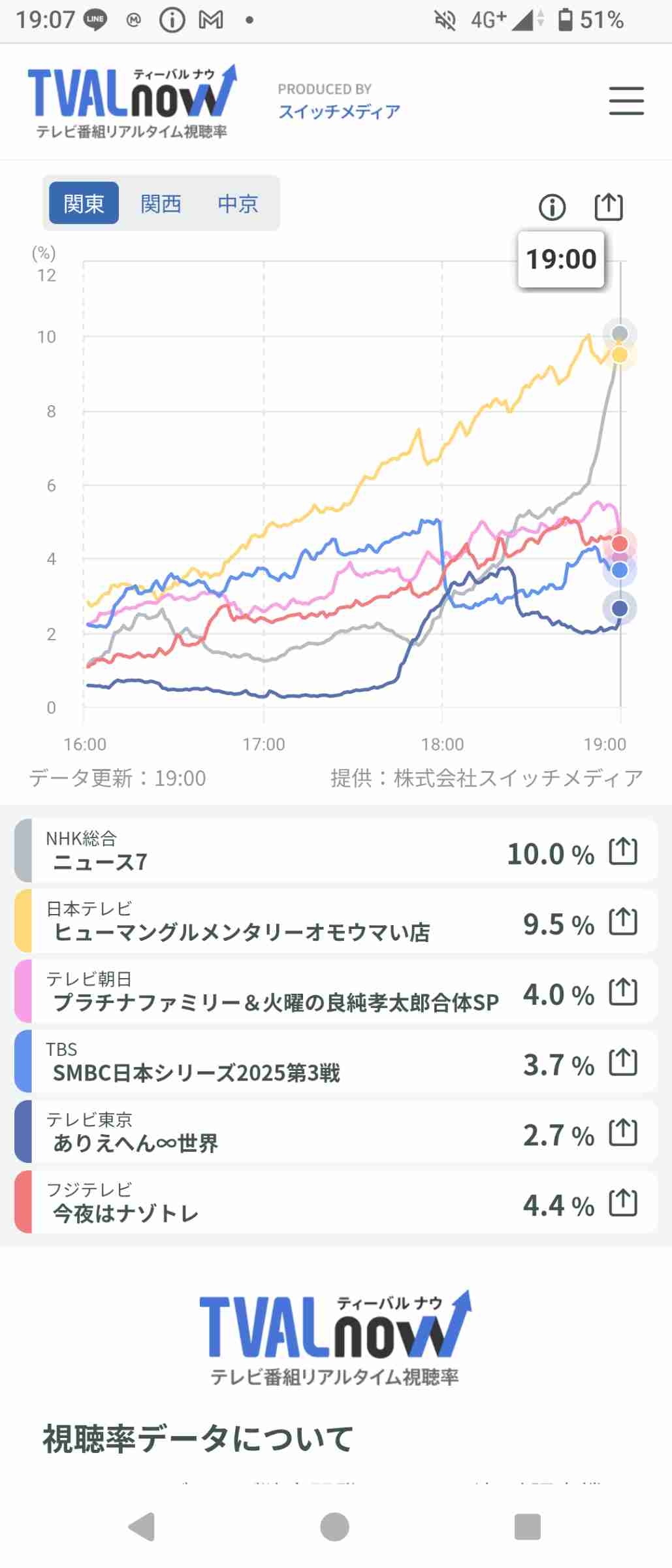Share the テレビ東京 ありえへん∞世界 rating
The width and height of the screenshot is (672, 1568).
coord(622,1134)
